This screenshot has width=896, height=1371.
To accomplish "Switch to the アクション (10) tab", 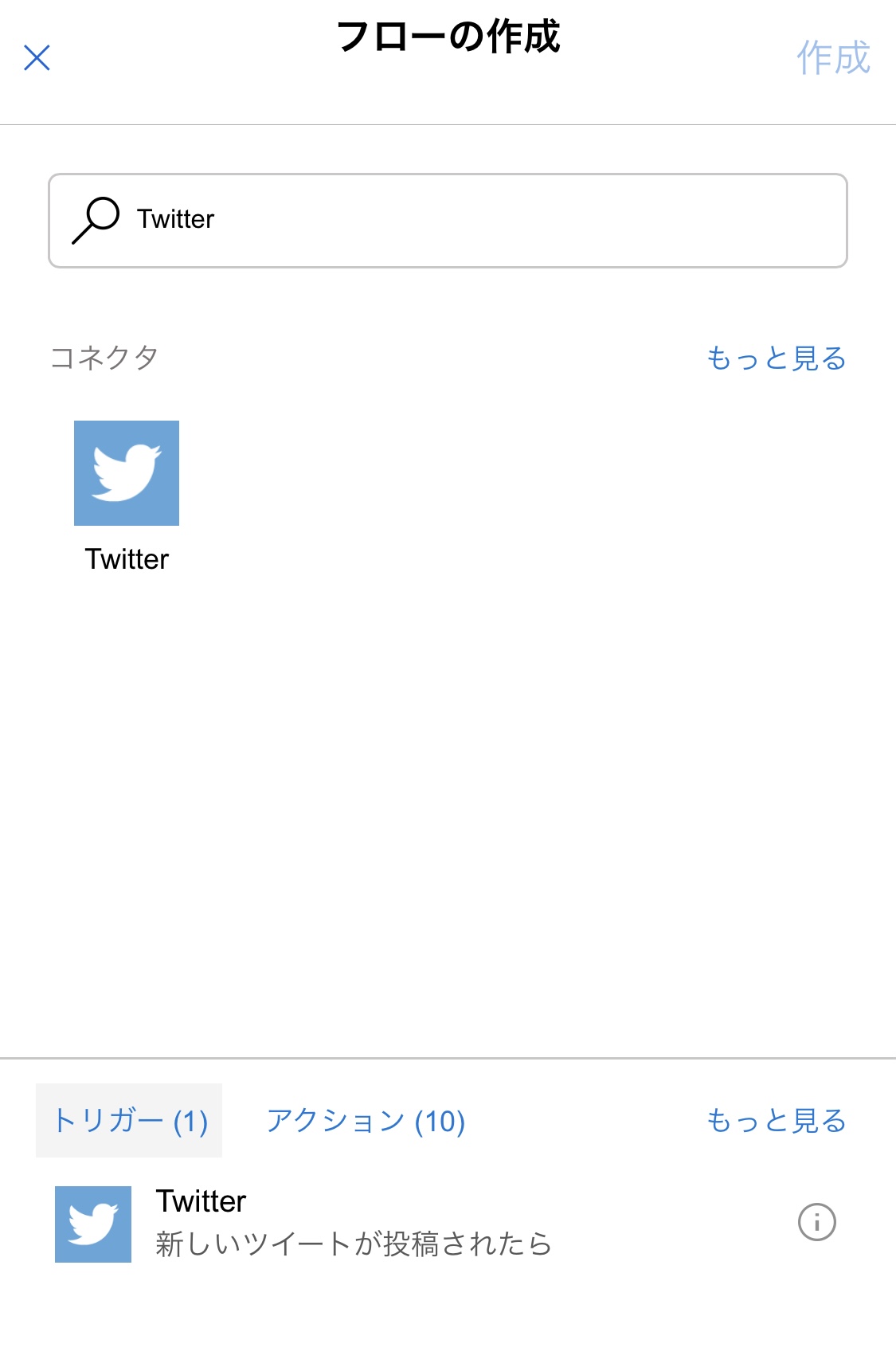I will coord(366,1121).
